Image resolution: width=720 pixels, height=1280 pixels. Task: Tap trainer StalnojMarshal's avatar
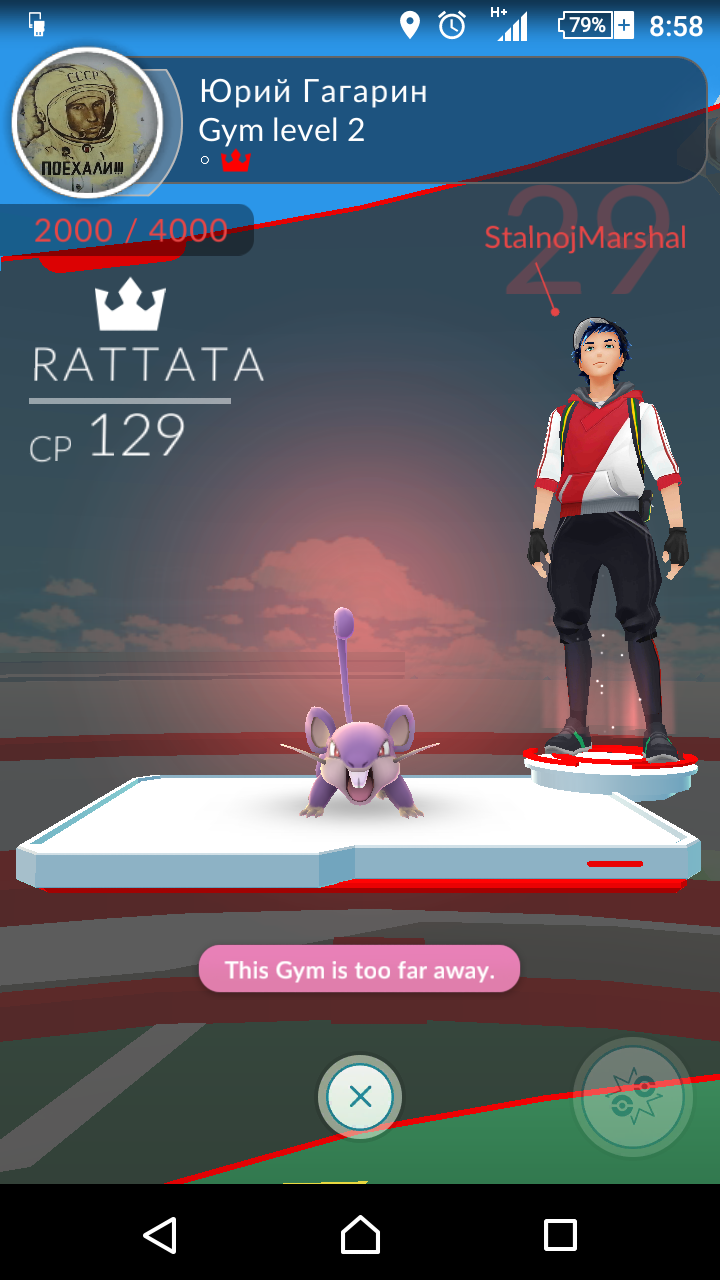[608, 540]
